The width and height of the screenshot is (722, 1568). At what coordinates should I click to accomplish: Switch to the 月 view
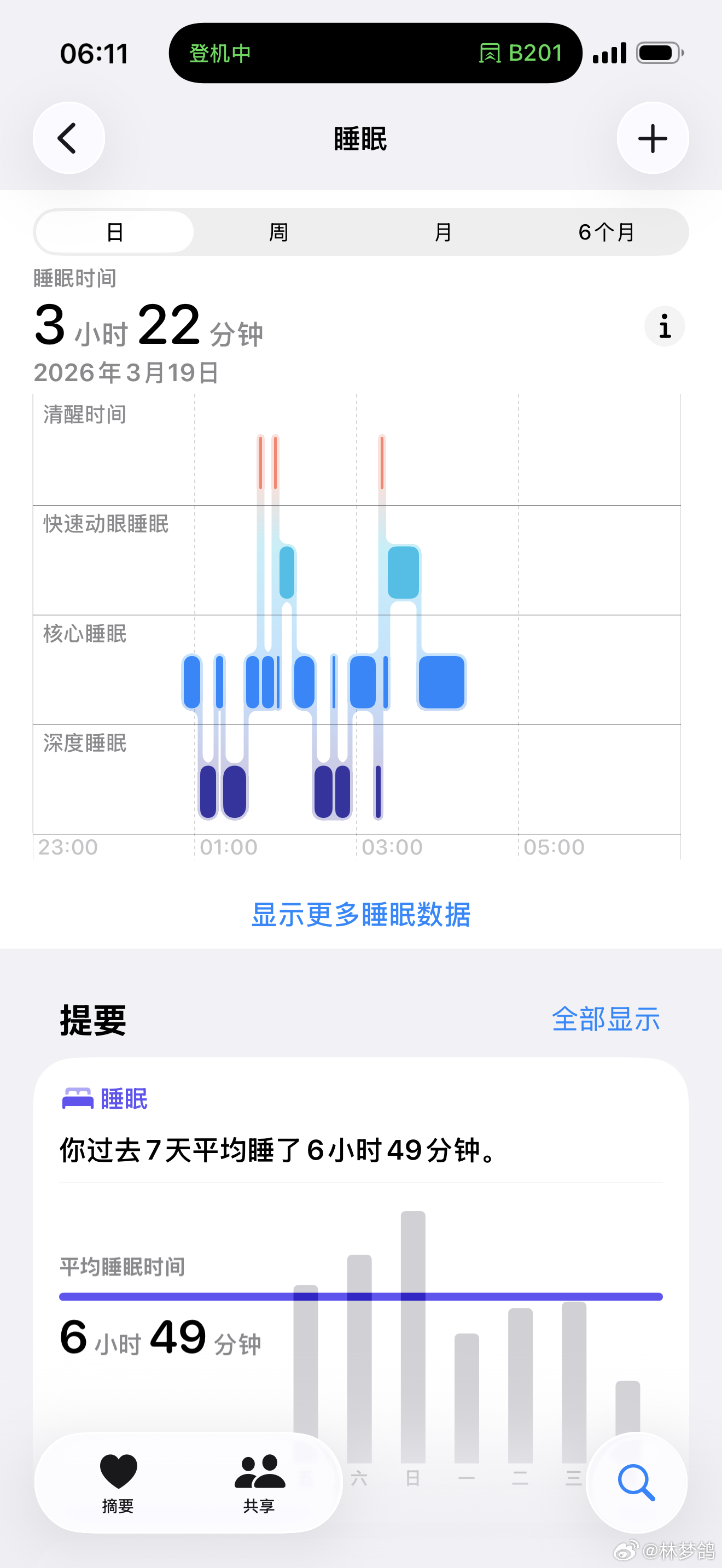pos(443,232)
